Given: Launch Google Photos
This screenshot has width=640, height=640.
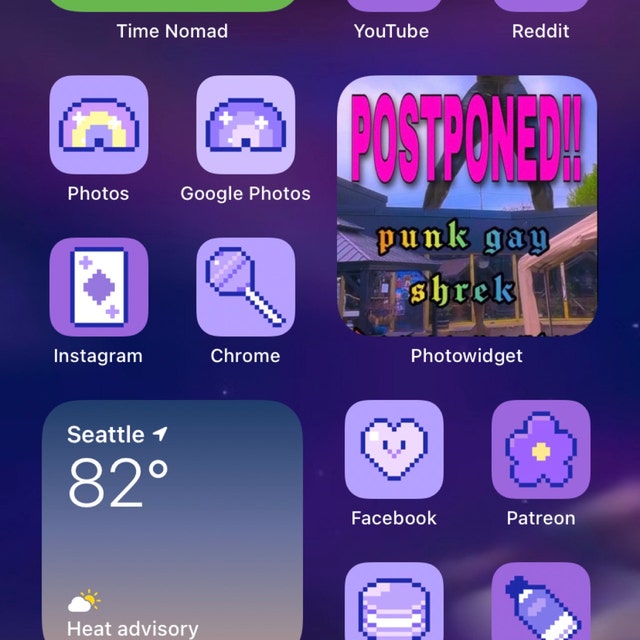Looking at the screenshot, I should 246,125.
